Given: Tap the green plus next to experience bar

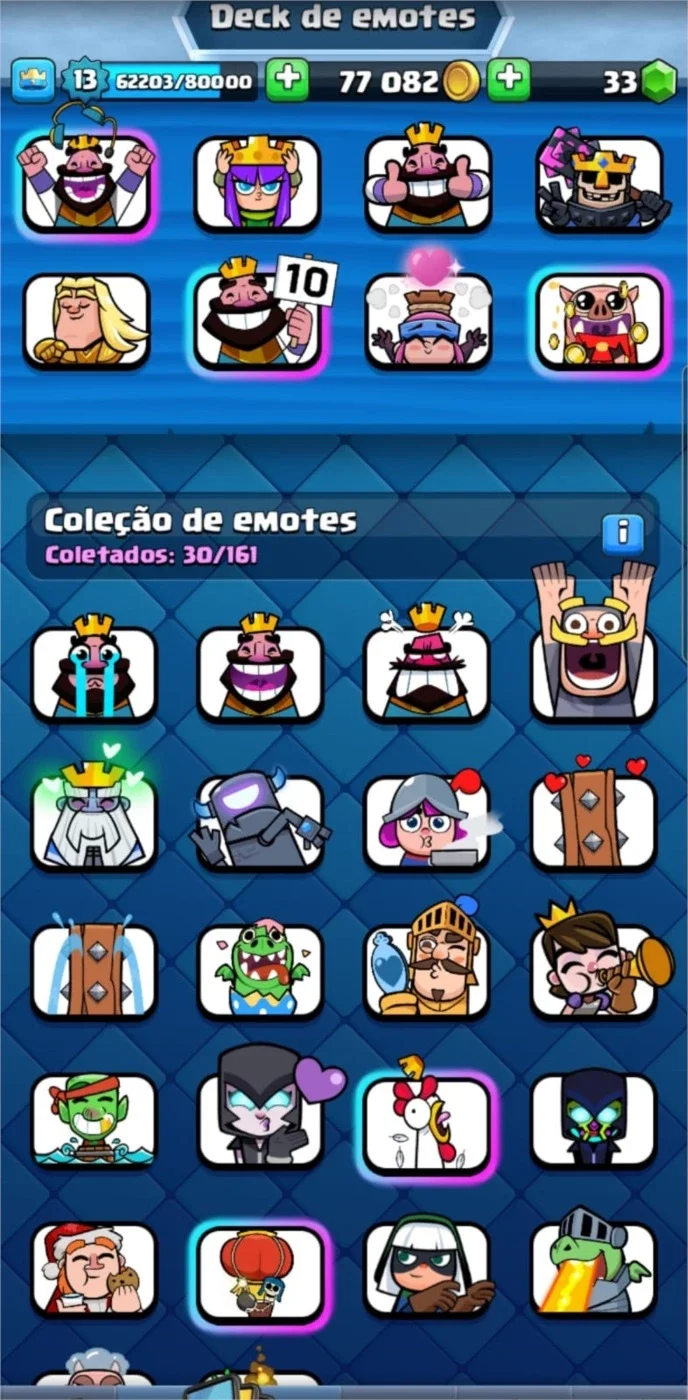Looking at the screenshot, I should (x=287, y=80).
